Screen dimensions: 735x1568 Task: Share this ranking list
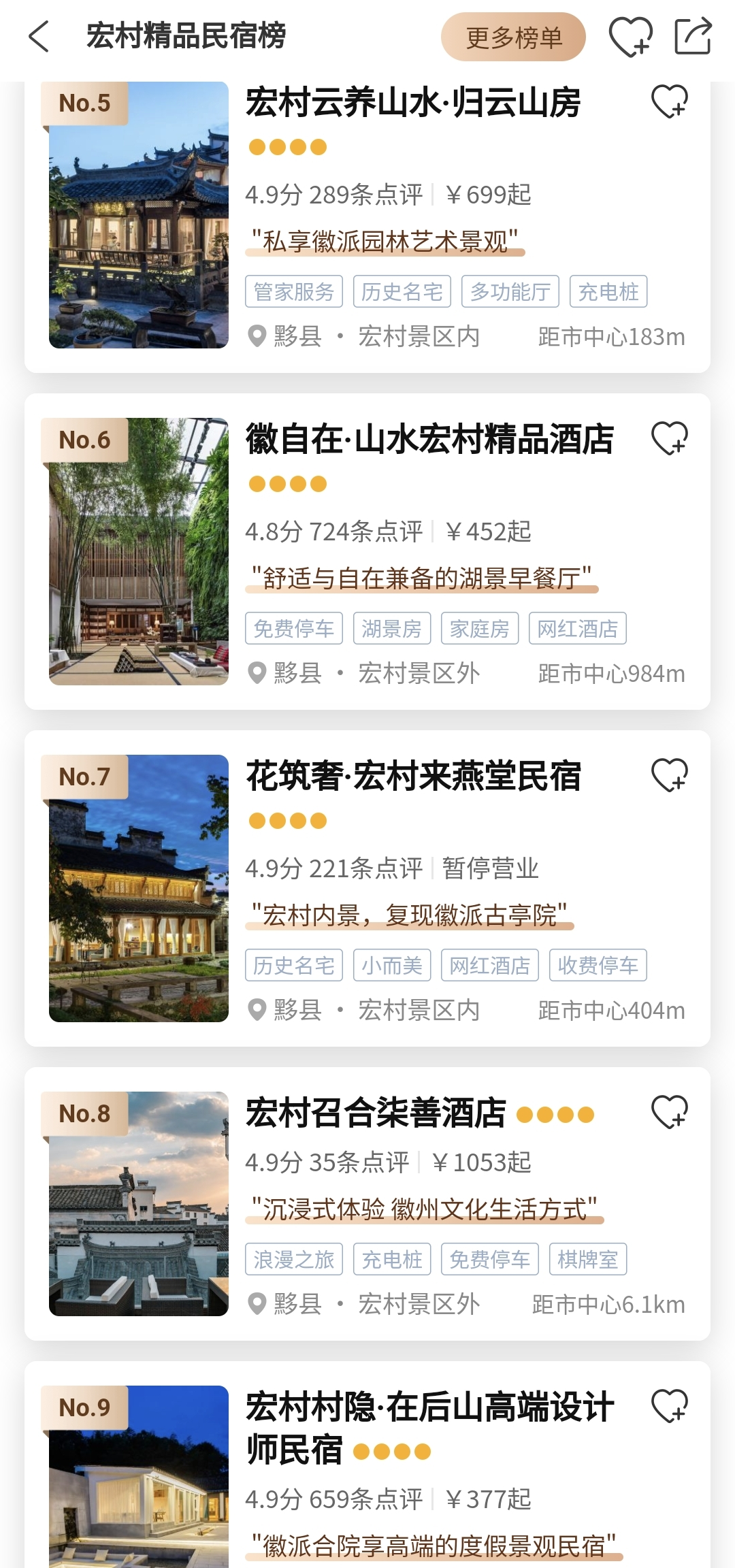tap(692, 37)
